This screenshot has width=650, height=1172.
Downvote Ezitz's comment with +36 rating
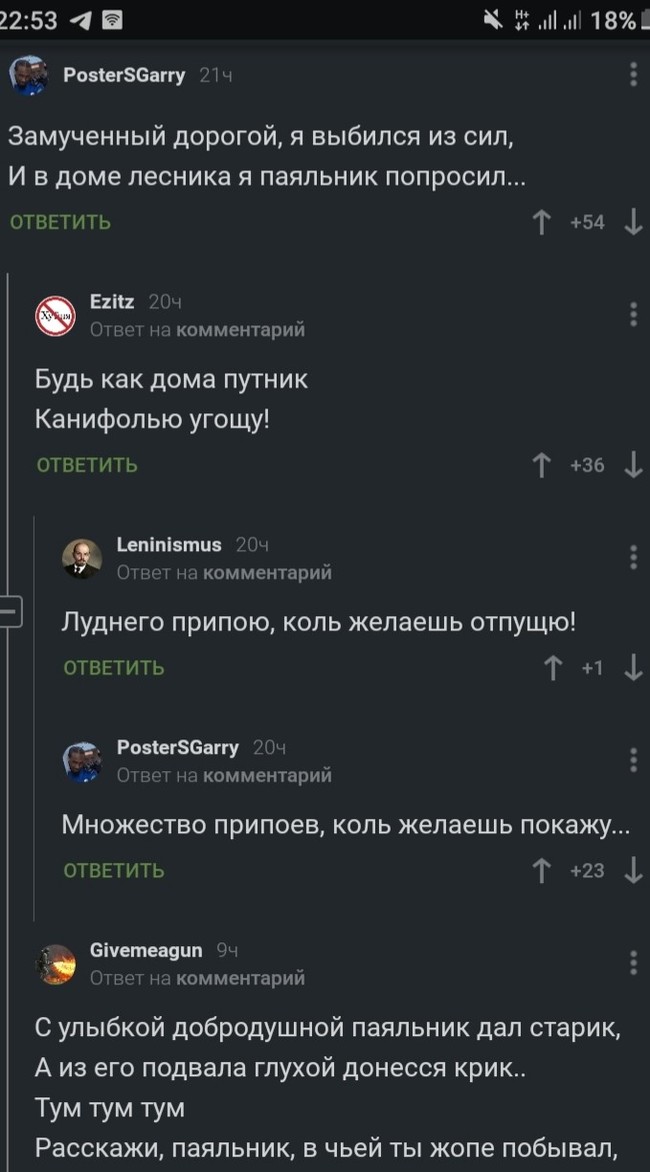(x=633, y=465)
